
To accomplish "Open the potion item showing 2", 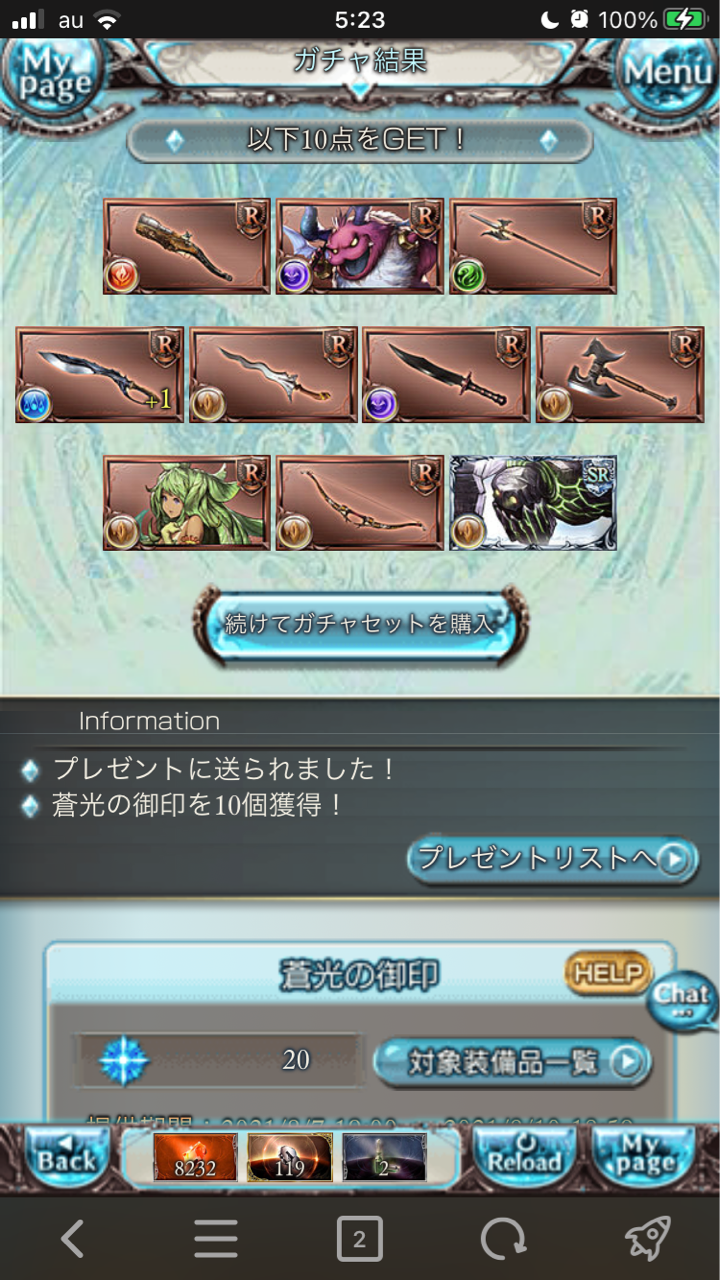I will (384, 1158).
